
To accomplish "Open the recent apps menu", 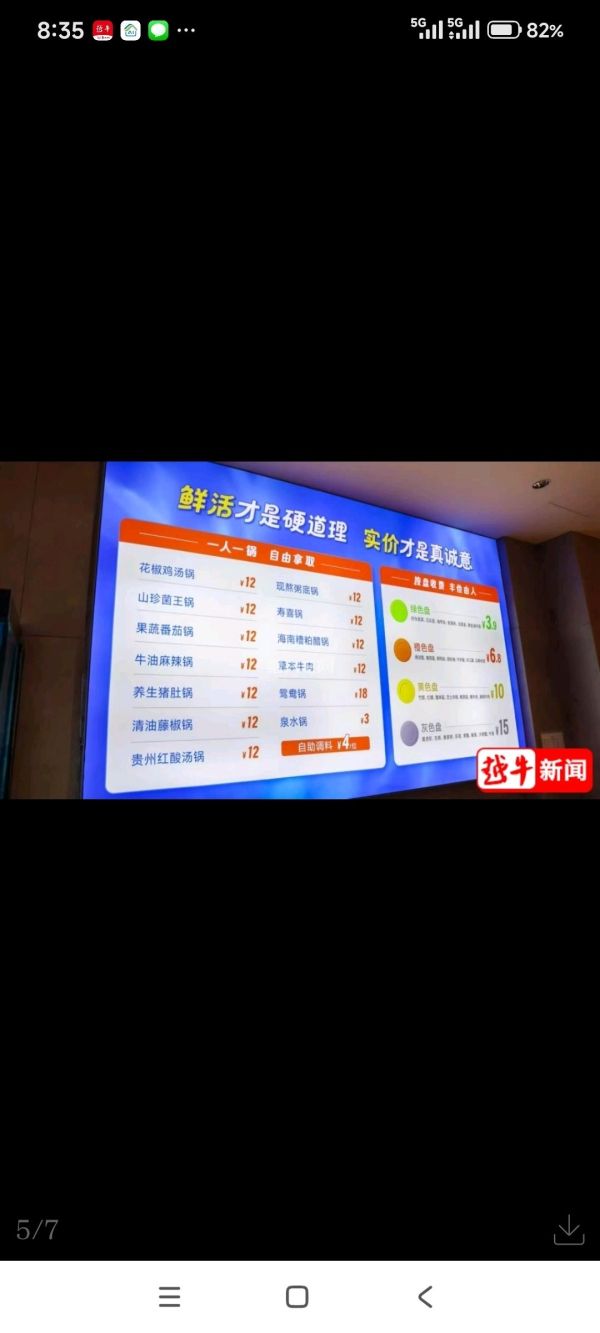I will (170, 1297).
